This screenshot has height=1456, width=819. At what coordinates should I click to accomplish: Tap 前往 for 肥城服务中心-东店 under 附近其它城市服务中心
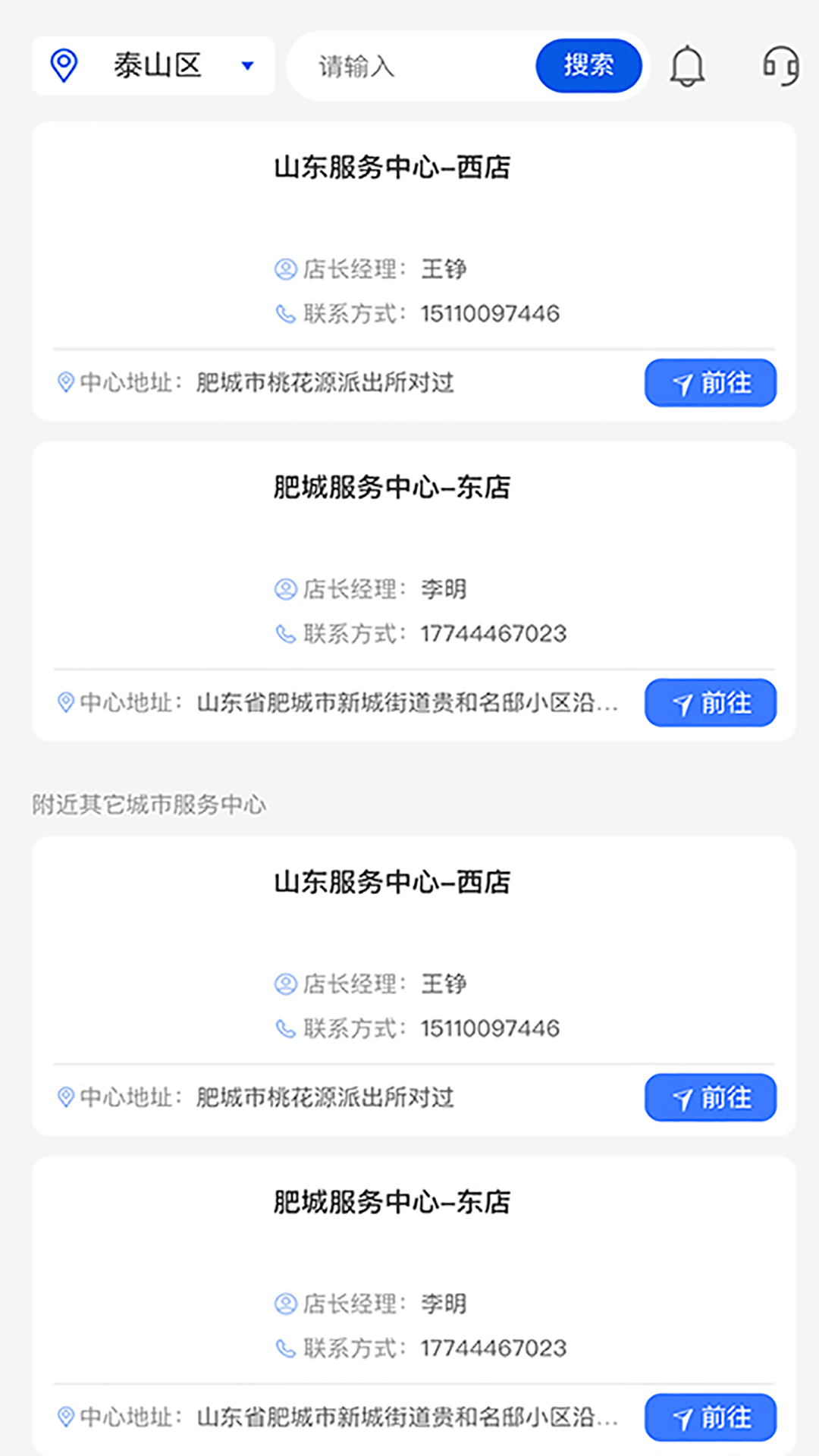pos(711,1417)
